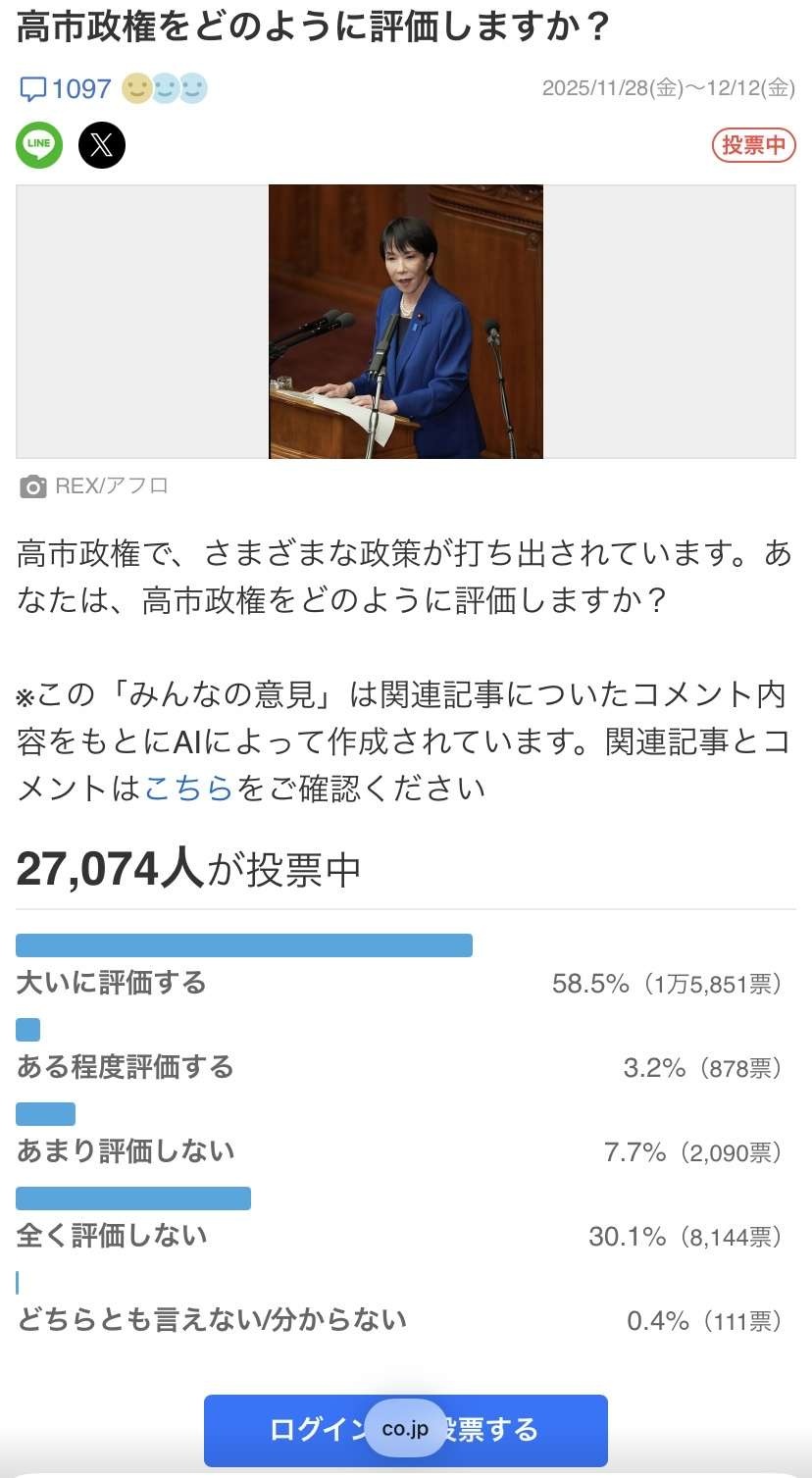Share this poll on X
Image resolution: width=812 pixels, height=1478 pixels.
102,145
